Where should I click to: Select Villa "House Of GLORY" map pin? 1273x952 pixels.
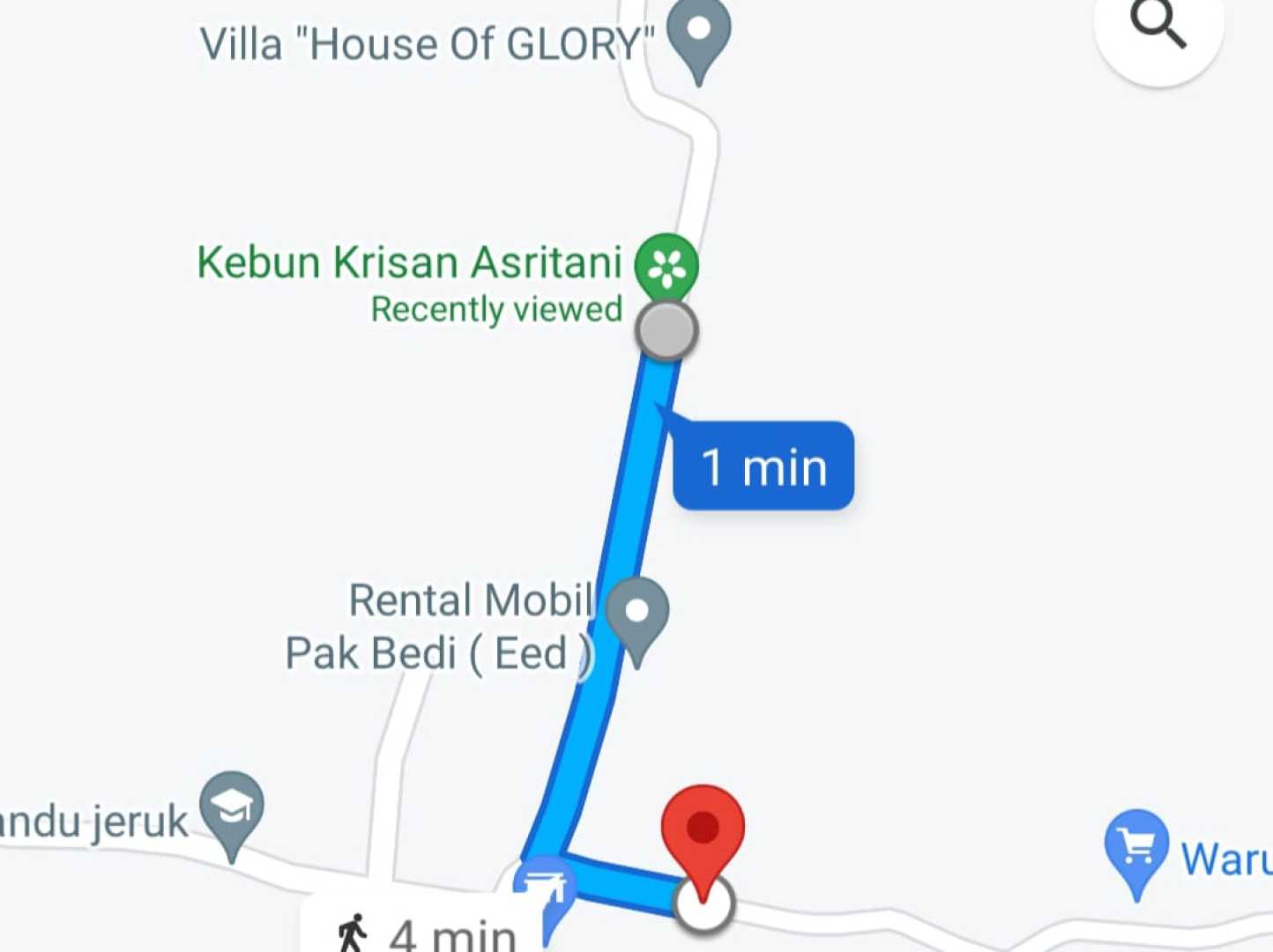click(698, 33)
